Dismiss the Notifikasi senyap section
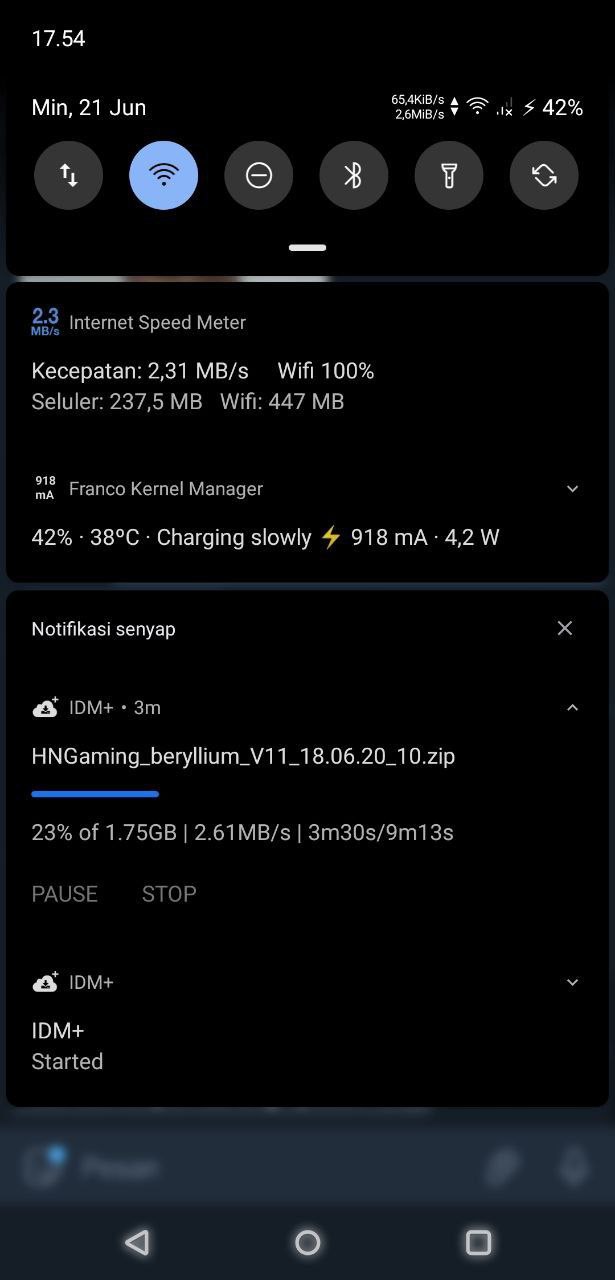Screen dimensions: 615x1280 pyautogui.click(x=565, y=628)
